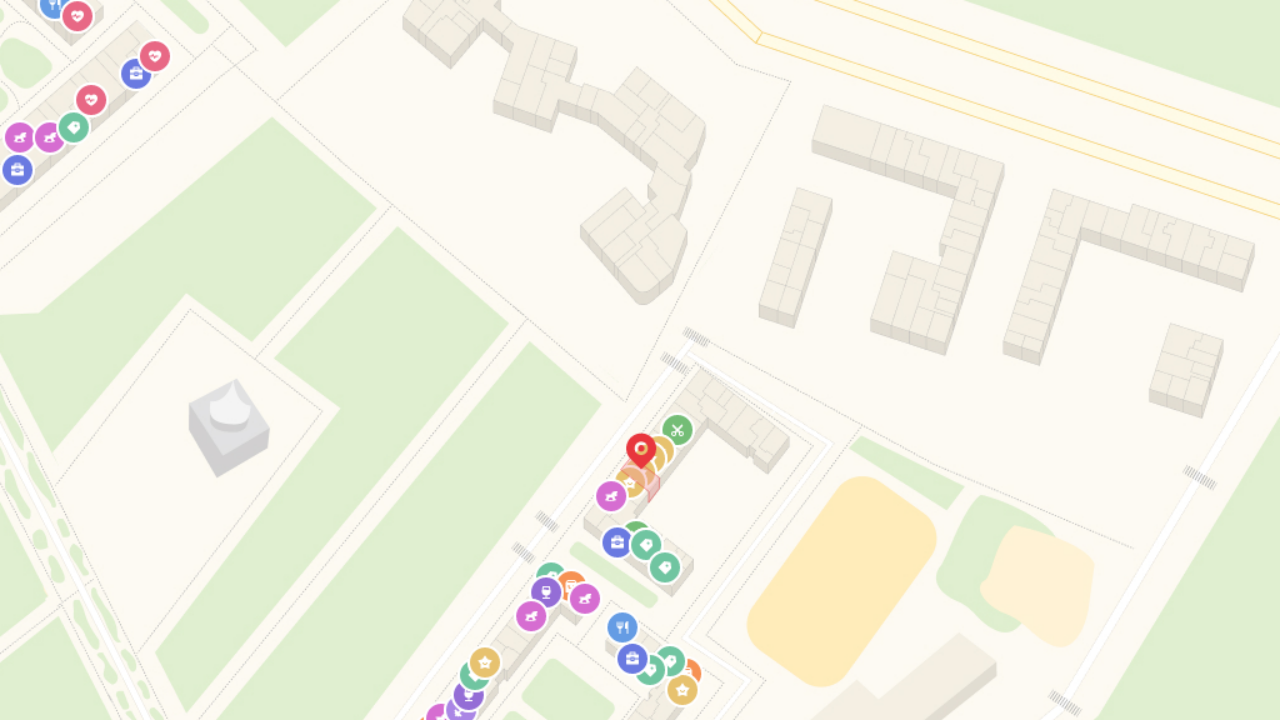
Task: Open the pink rocking-horse marker beside the red pin
Action: coord(611,496)
